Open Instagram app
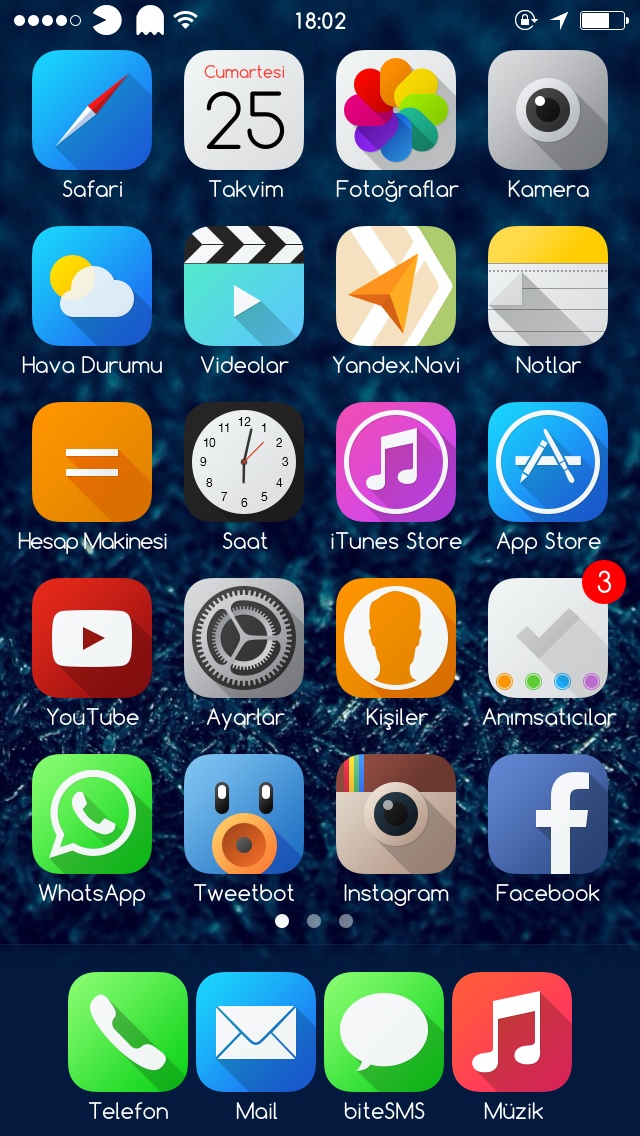The height and width of the screenshot is (1136, 640). (396, 814)
